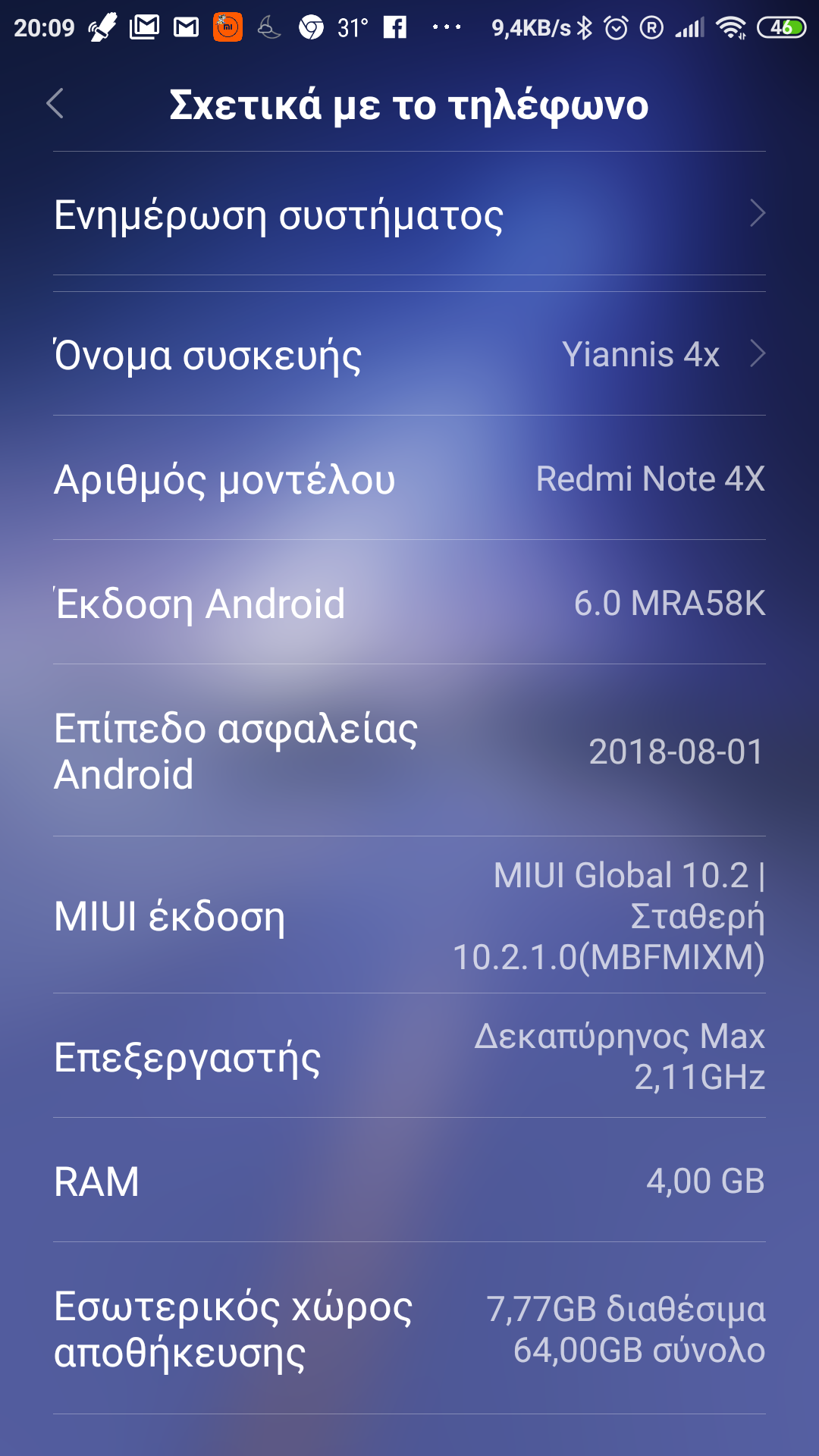Tap the RAM row
The height and width of the screenshot is (1456, 819).
[409, 1181]
